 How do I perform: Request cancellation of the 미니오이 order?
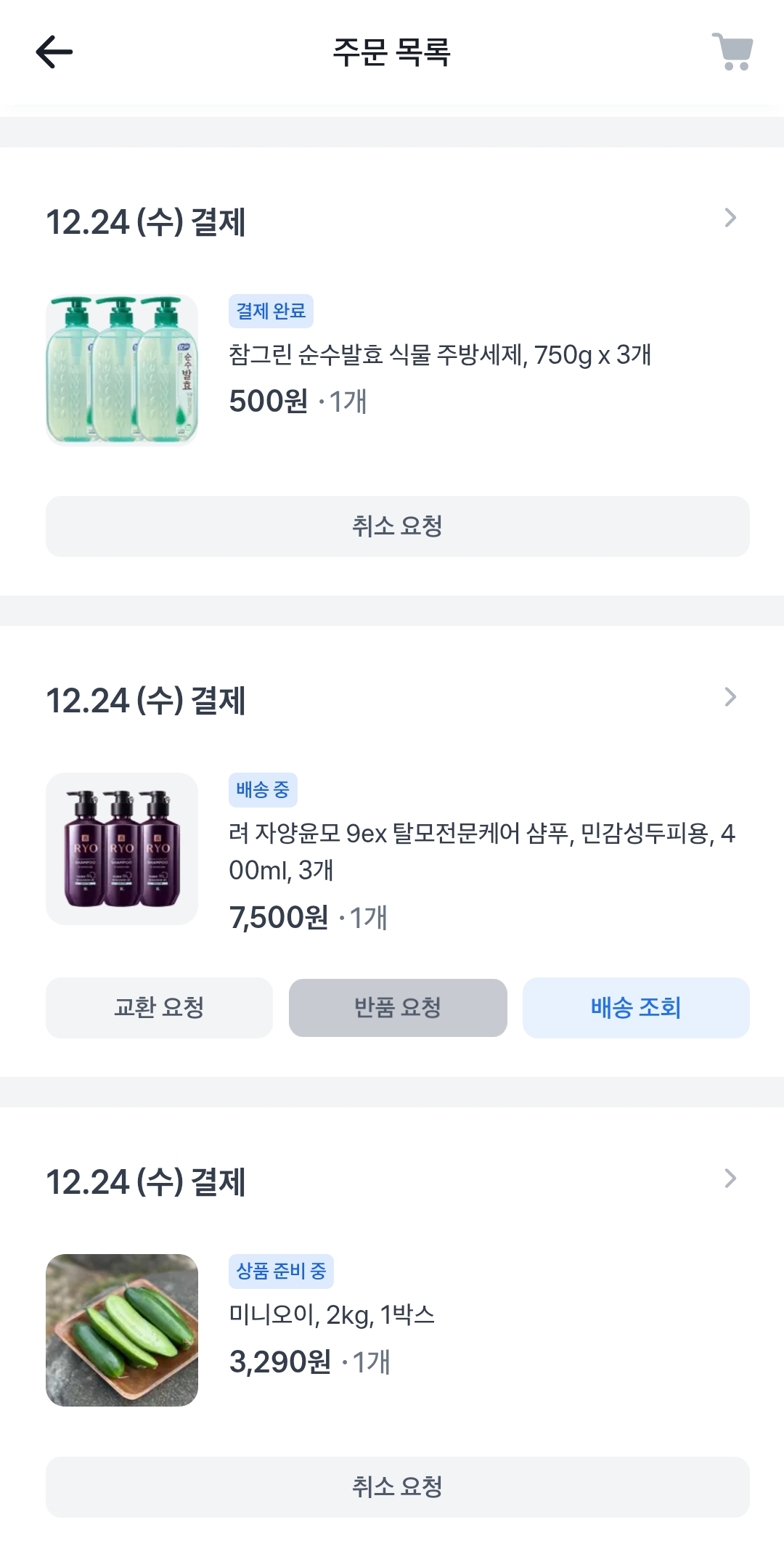coord(397,1487)
